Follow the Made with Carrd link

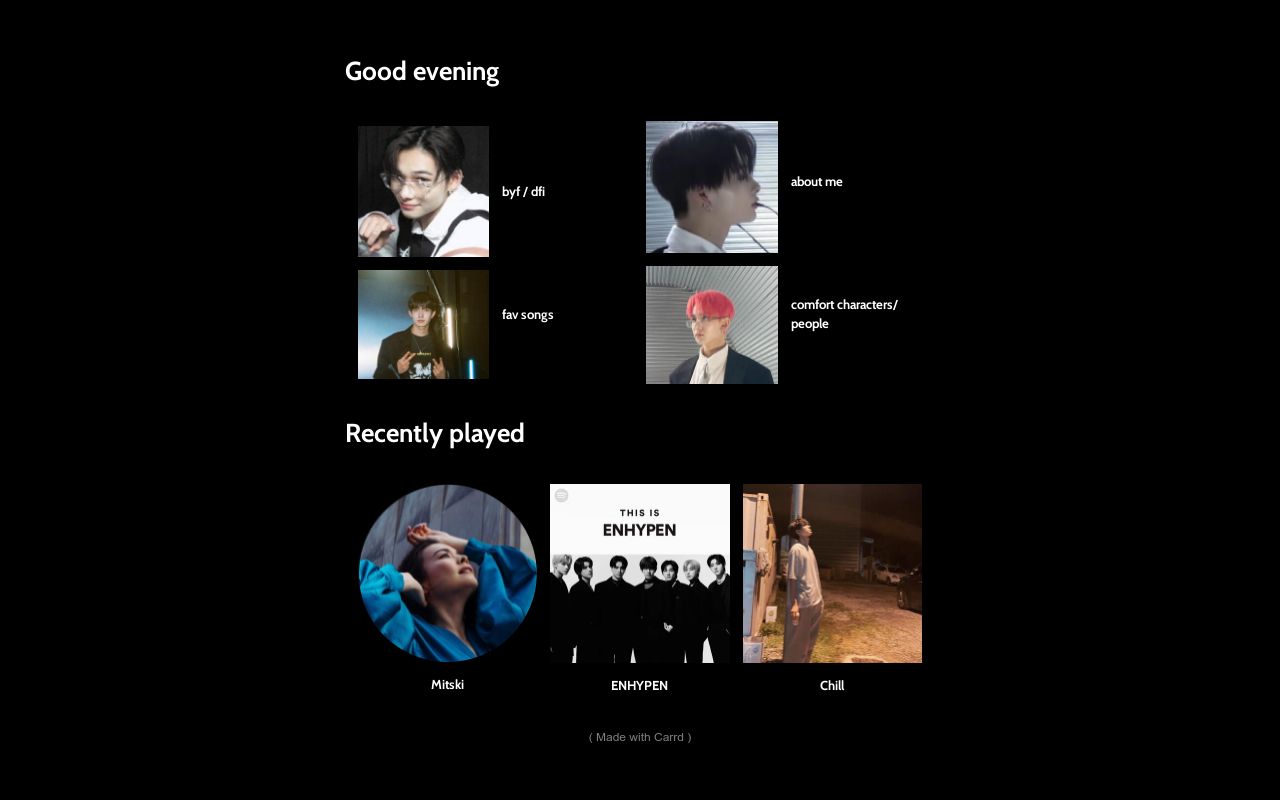coord(640,737)
